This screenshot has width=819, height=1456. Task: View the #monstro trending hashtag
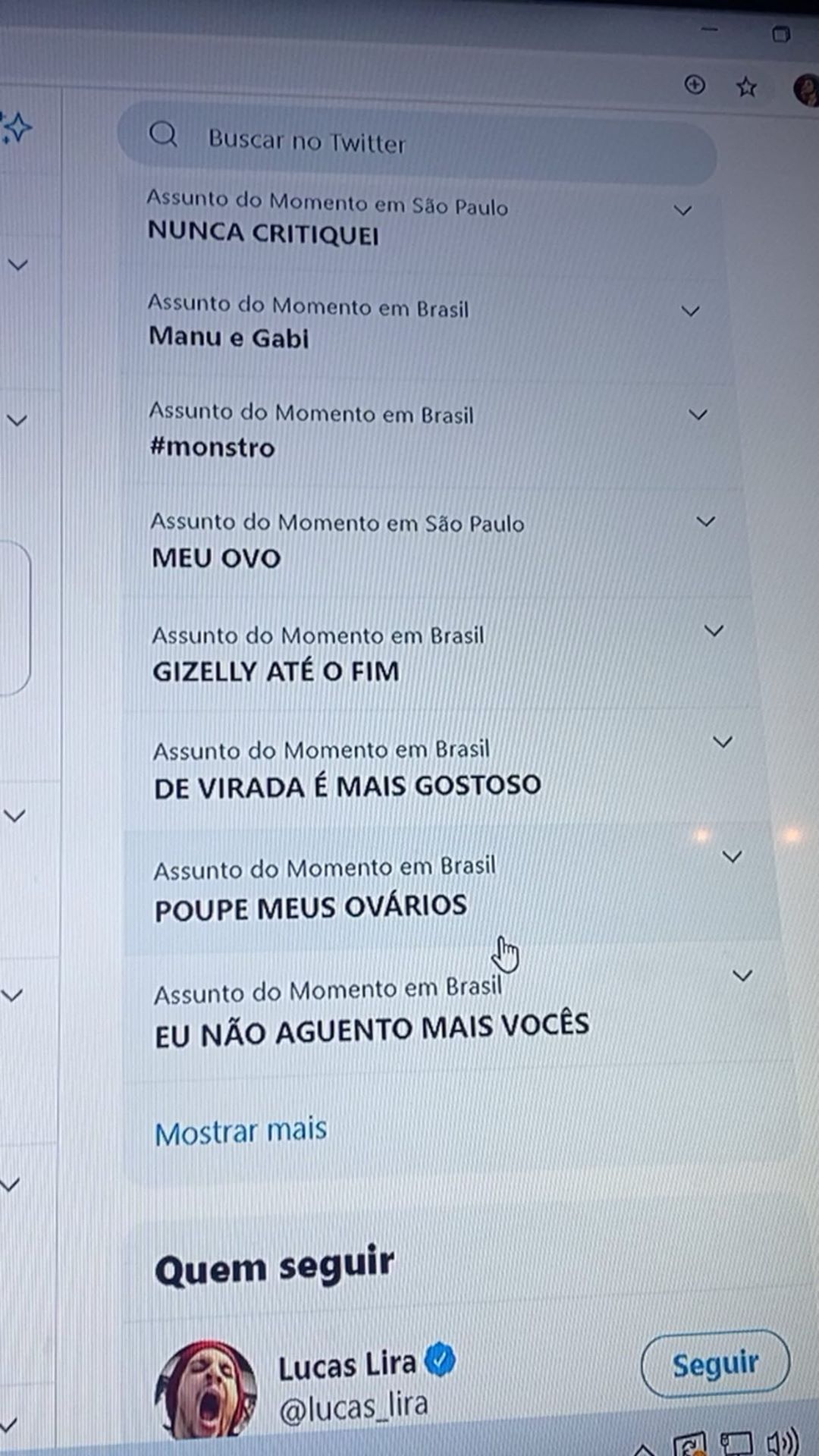click(x=212, y=447)
